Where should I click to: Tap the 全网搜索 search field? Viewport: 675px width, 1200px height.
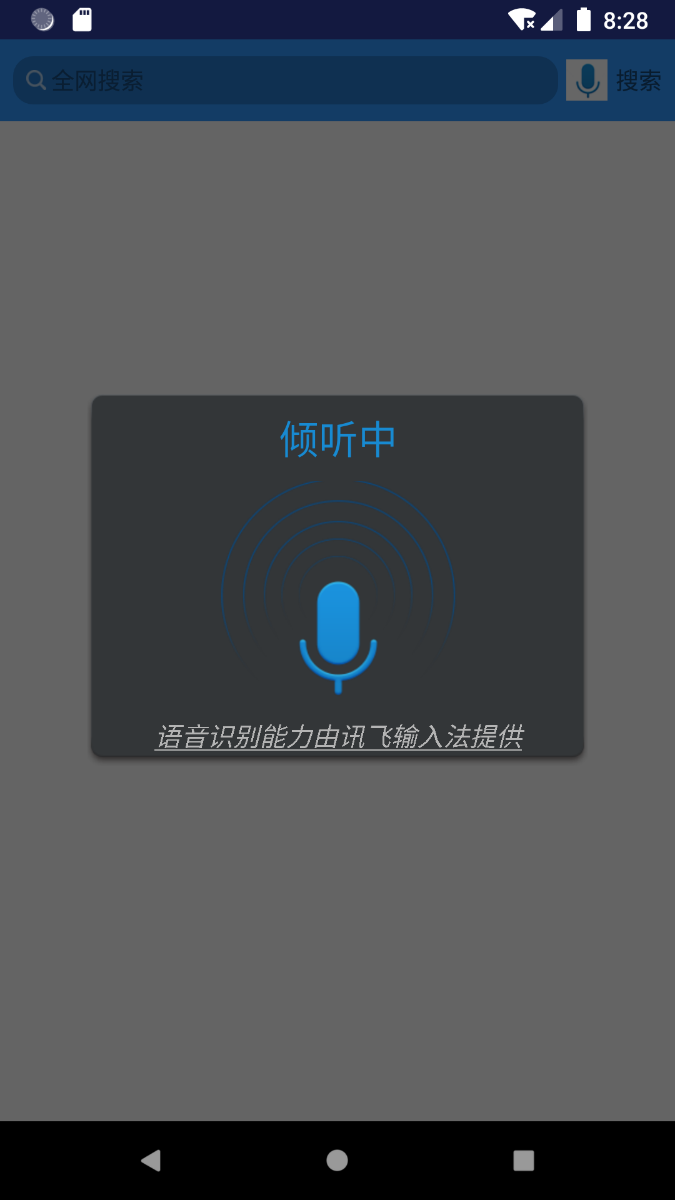pos(285,80)
